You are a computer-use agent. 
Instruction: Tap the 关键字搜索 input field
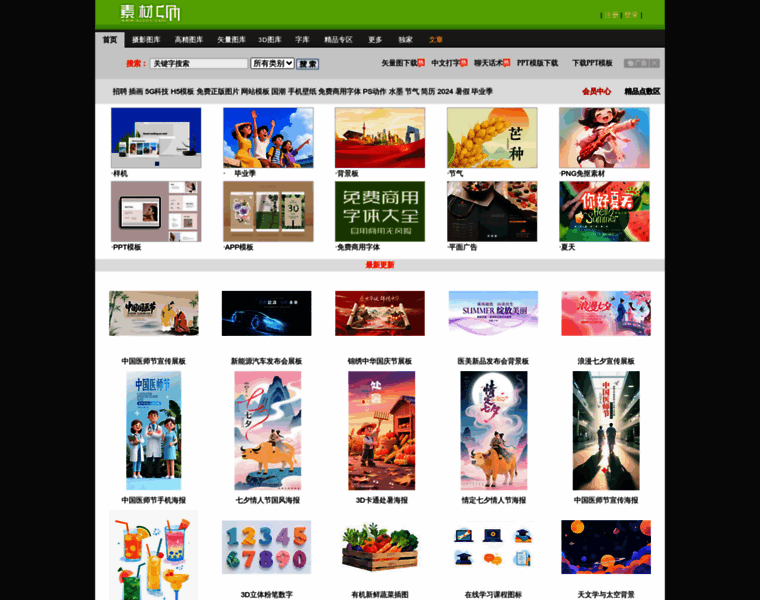198,63
